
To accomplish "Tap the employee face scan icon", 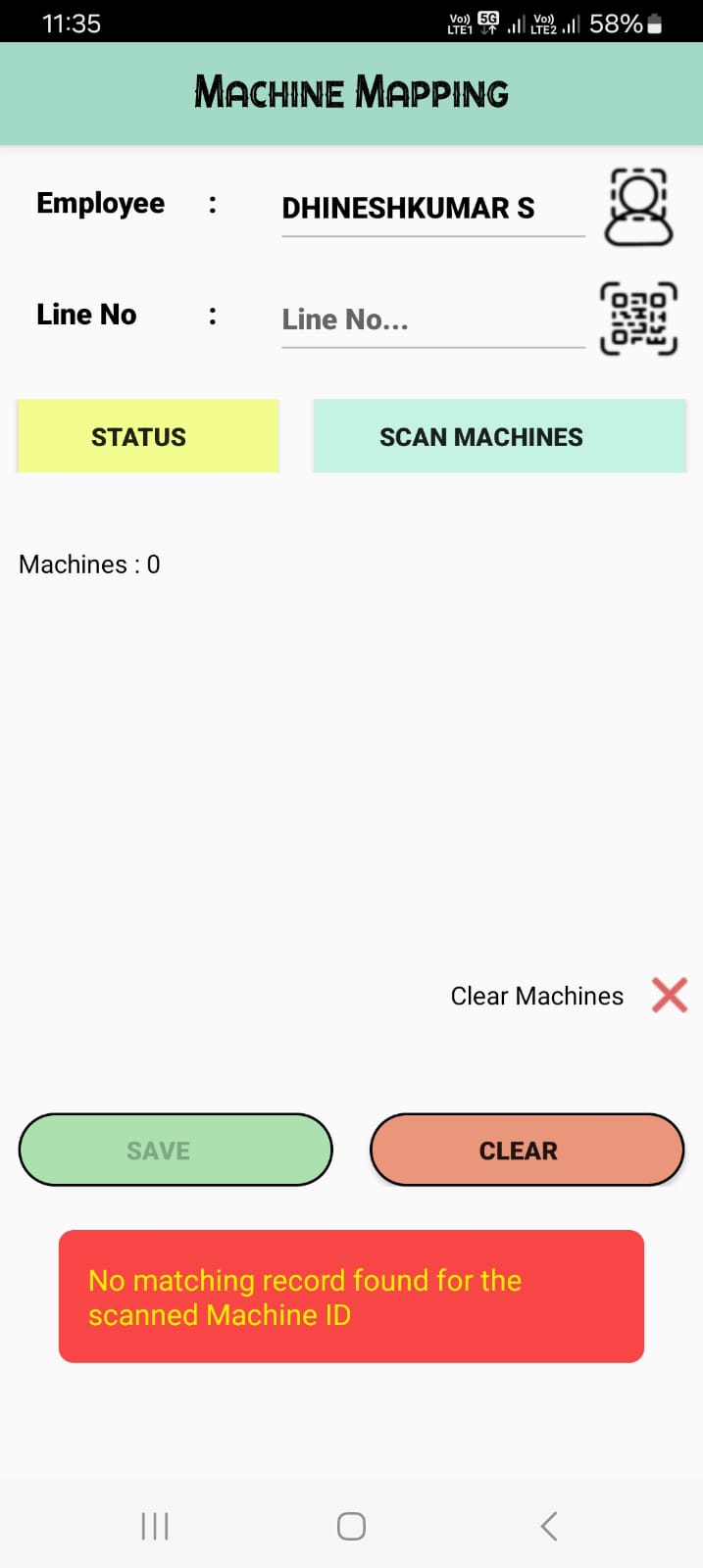I will pyautogui.click(x=638, y=207).
